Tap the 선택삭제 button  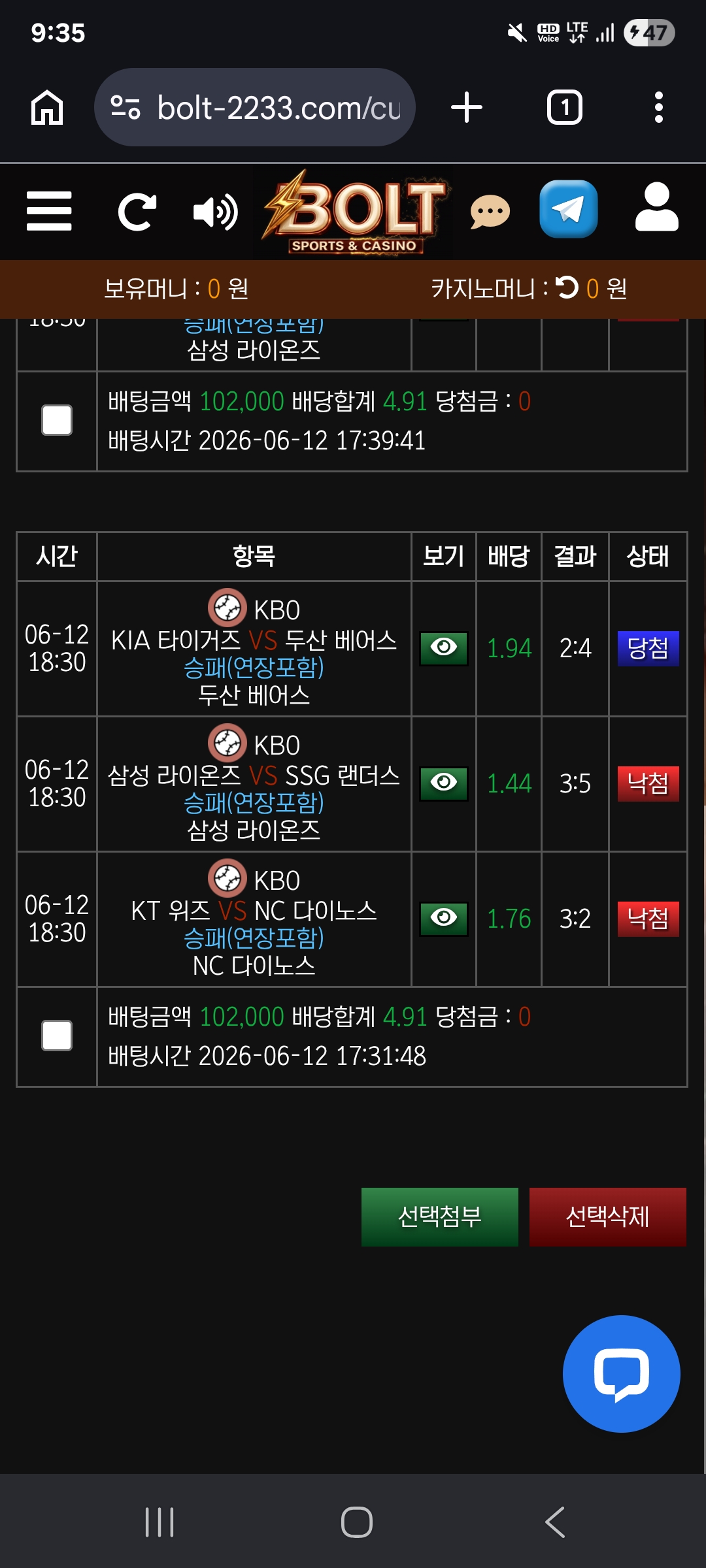coord(608,1217)
